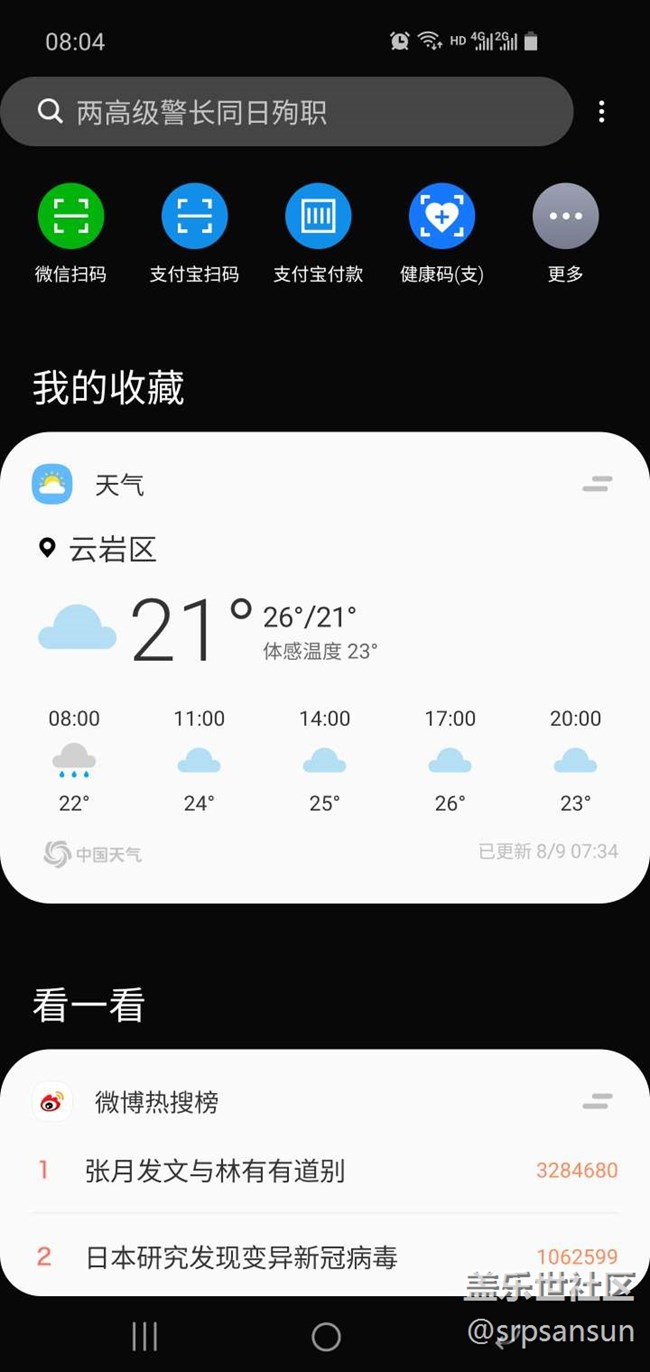Open the 天气 weather card
Image resolution: width=650 pixels, height=1372 pixels.
tap(324, 667)
